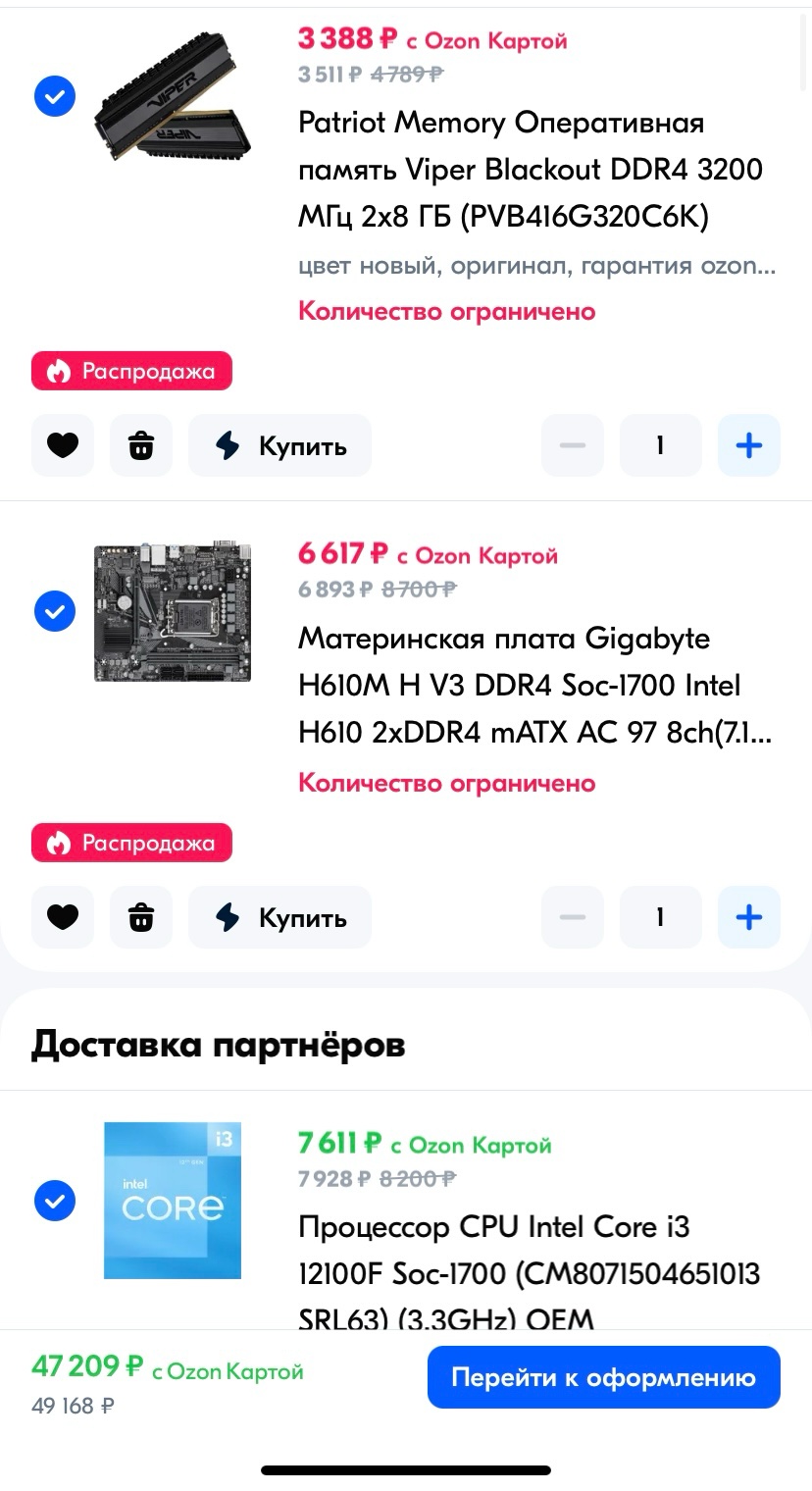This screenshot has width=812, height=1491.
Task: Buy the Gigabyte motherboard now via Купить
Action: pos(279,917)
